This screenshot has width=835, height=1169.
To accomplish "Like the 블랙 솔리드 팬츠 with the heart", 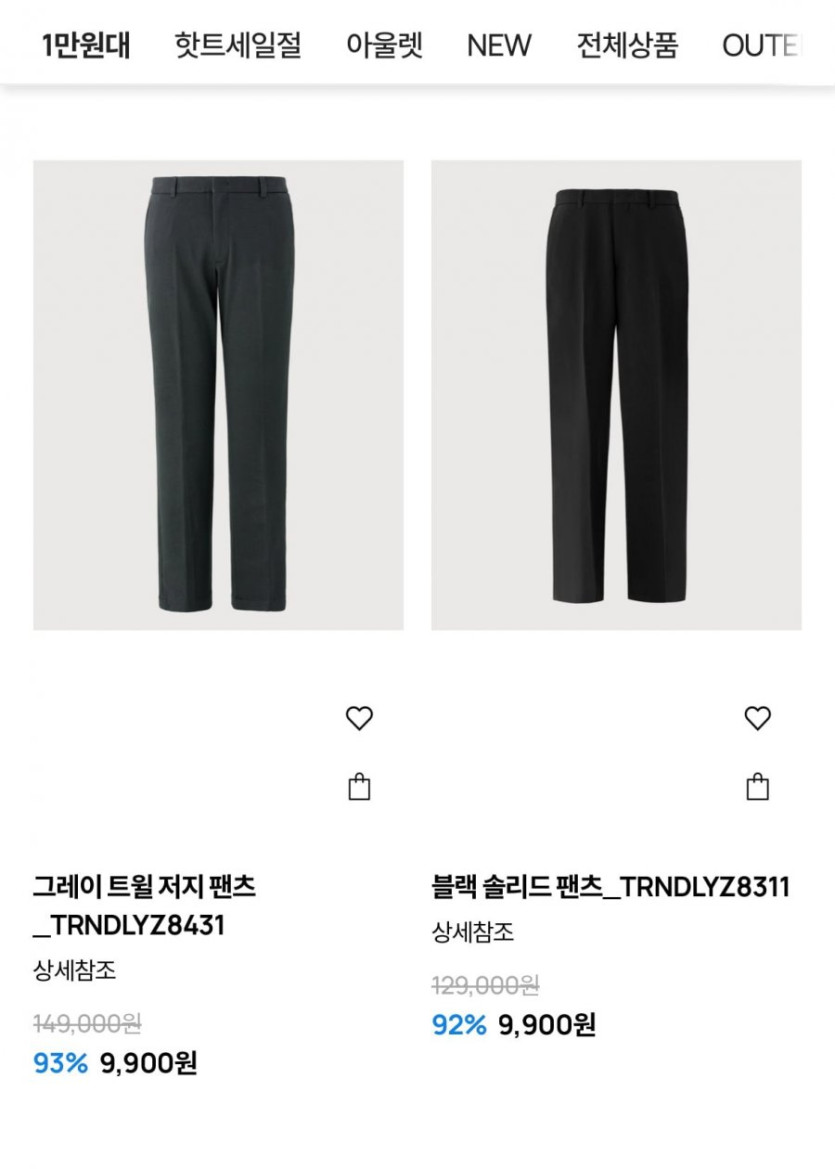I will tap(758, 718).
